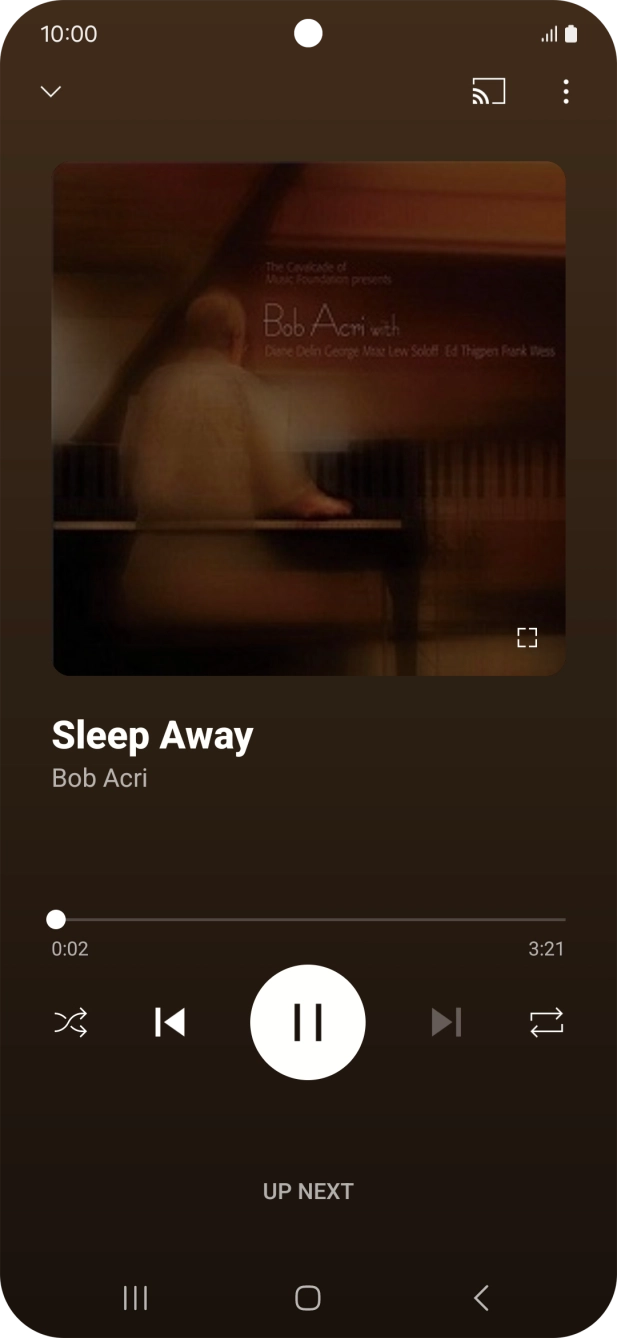Open the Up Next queue
This screenshot has width=617, height=1338.
[x=308, y=1191]
